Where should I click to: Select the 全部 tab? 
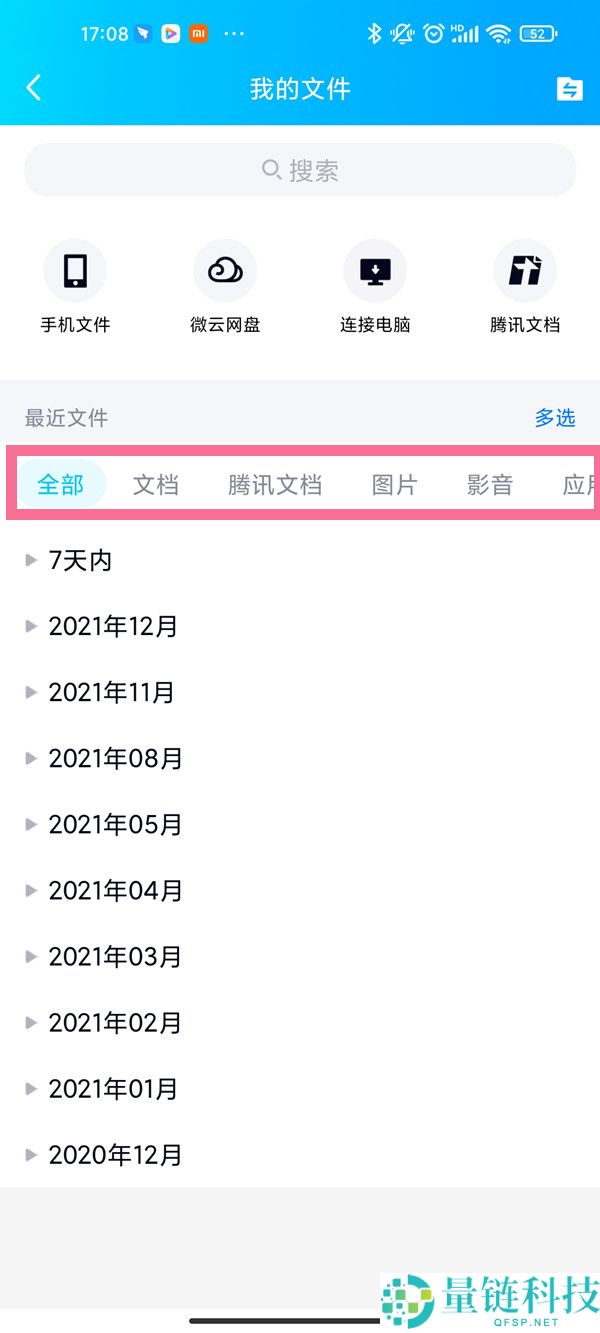[x=60, y=485]
